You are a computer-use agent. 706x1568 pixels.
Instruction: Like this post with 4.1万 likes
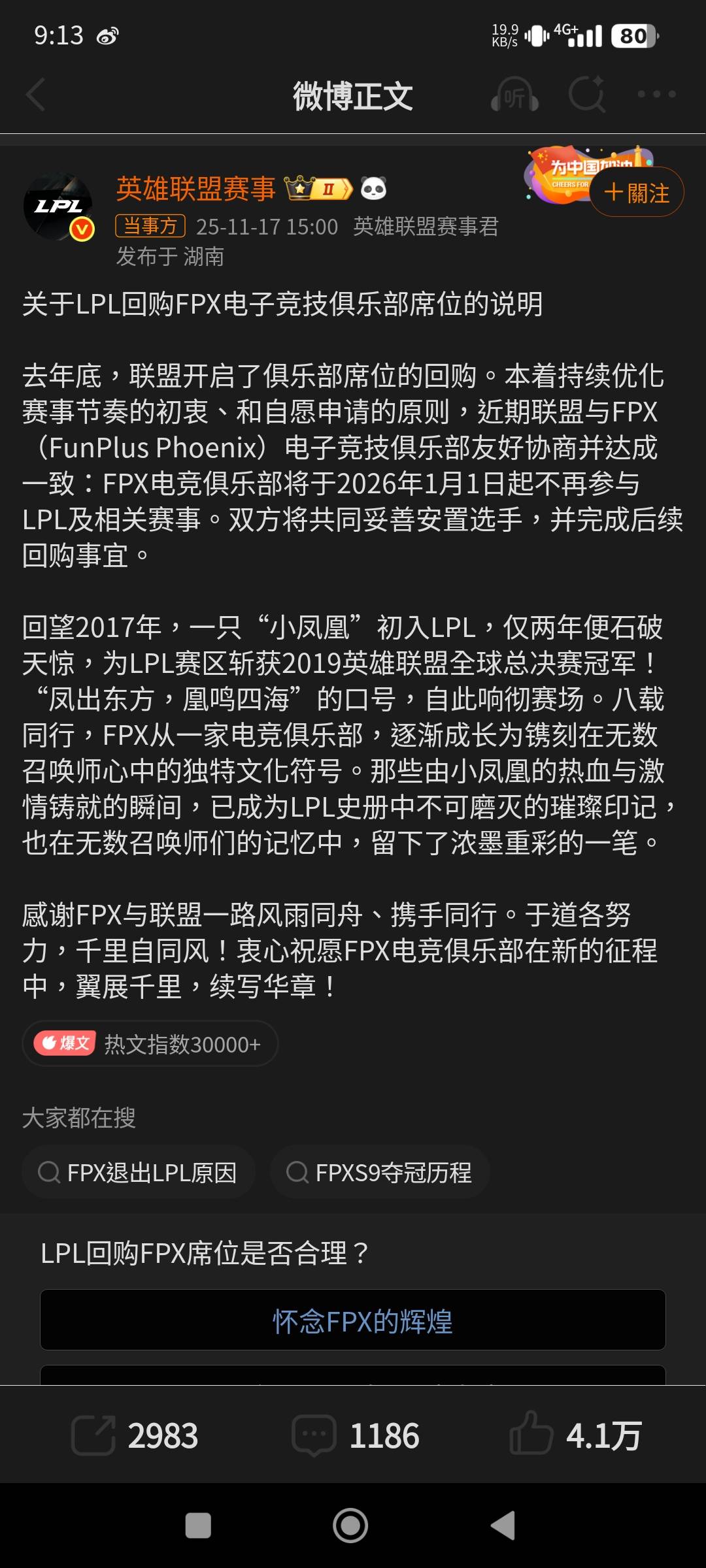click(x=575, y=1435)
